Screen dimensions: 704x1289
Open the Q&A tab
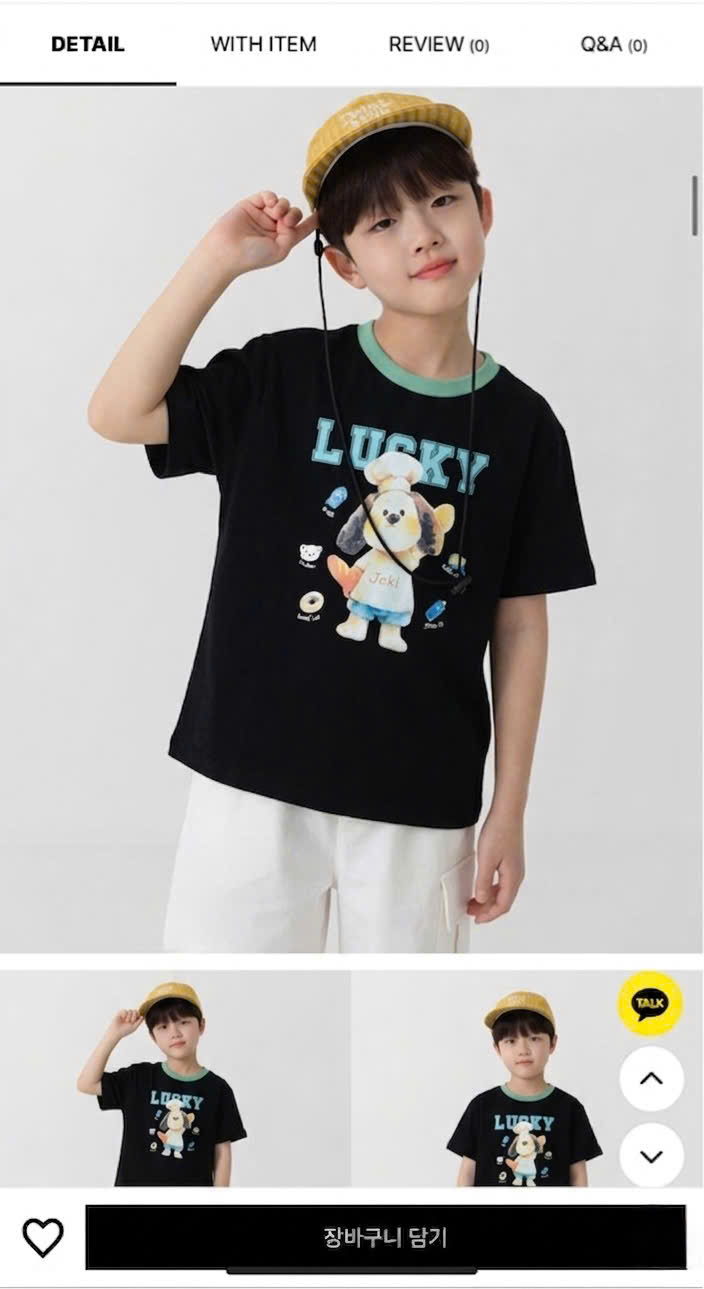pyautogui.click(x=614, y=45)
